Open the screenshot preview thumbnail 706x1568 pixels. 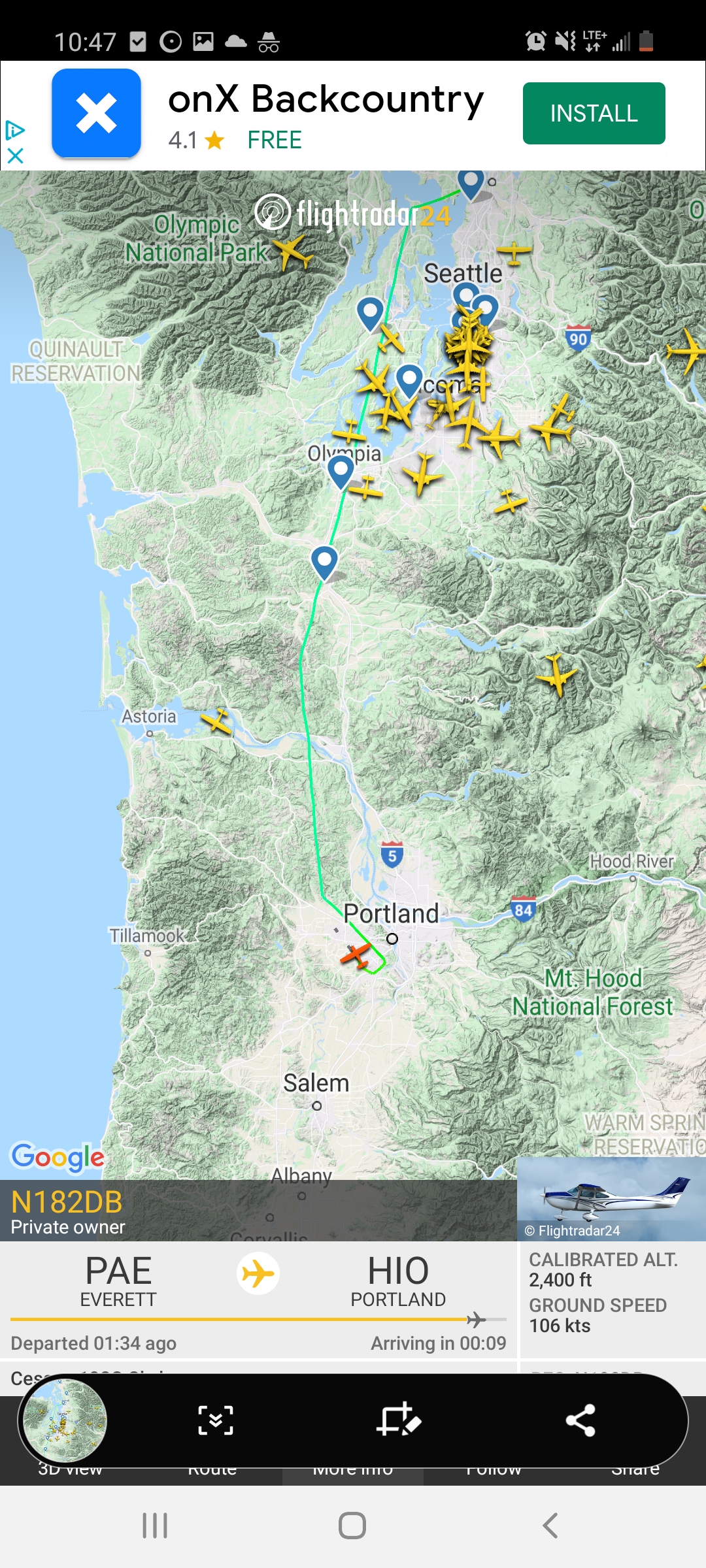[64, 1420]
